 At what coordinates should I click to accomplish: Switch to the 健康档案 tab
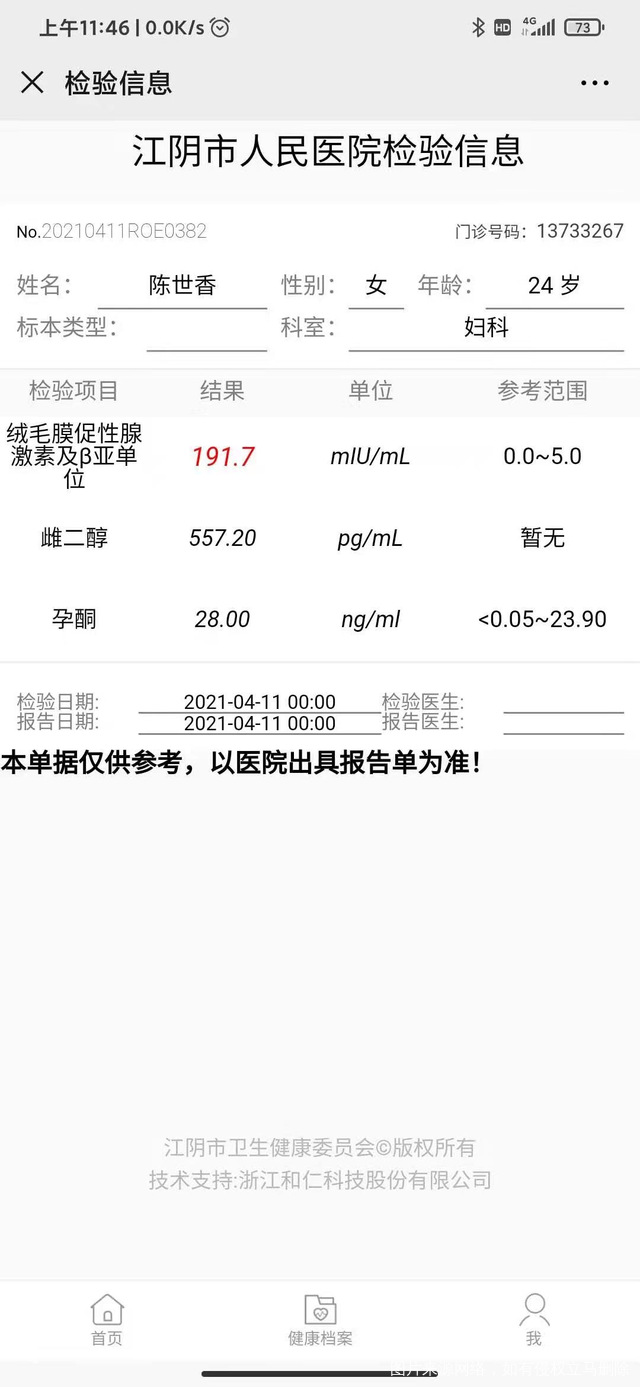(x=320, y=1320)
